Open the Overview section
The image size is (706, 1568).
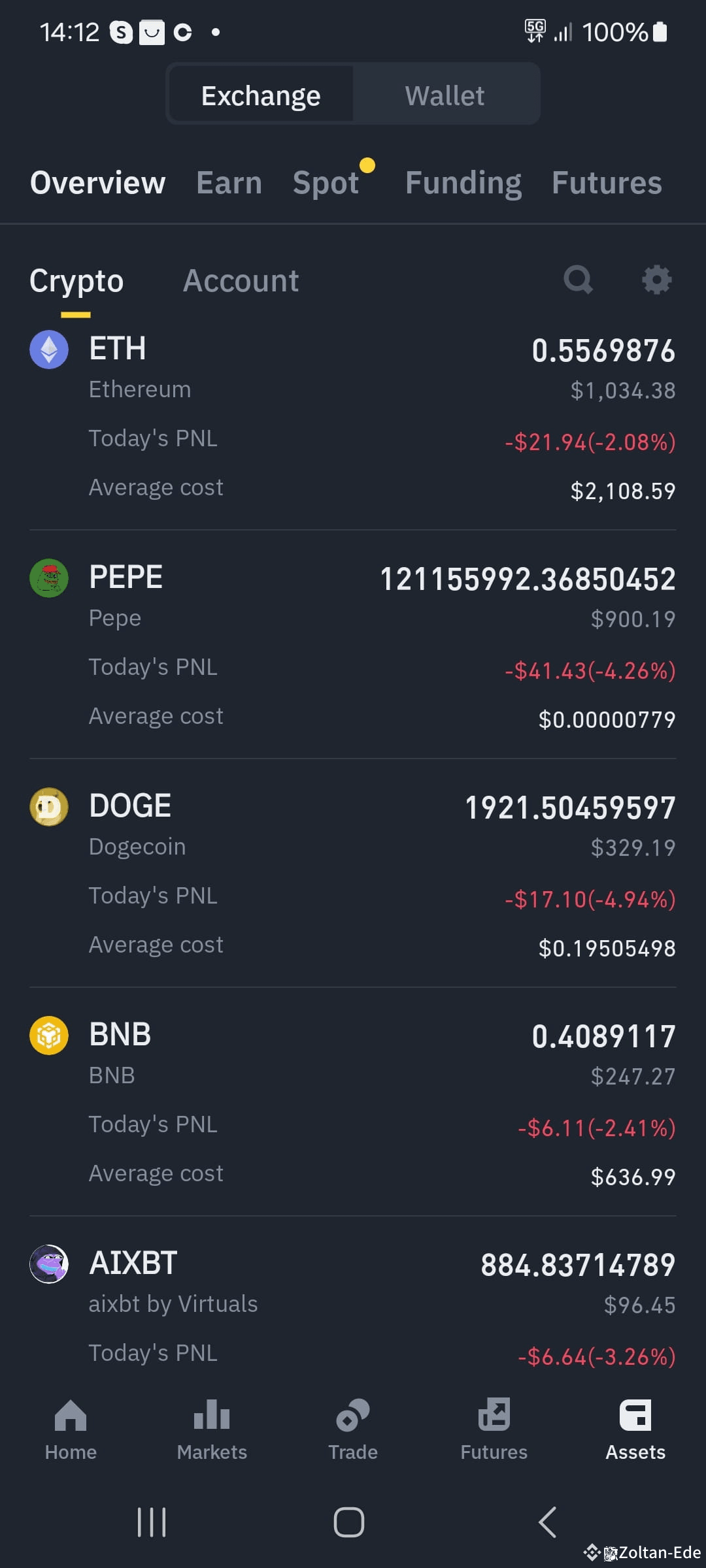point(97,183)
